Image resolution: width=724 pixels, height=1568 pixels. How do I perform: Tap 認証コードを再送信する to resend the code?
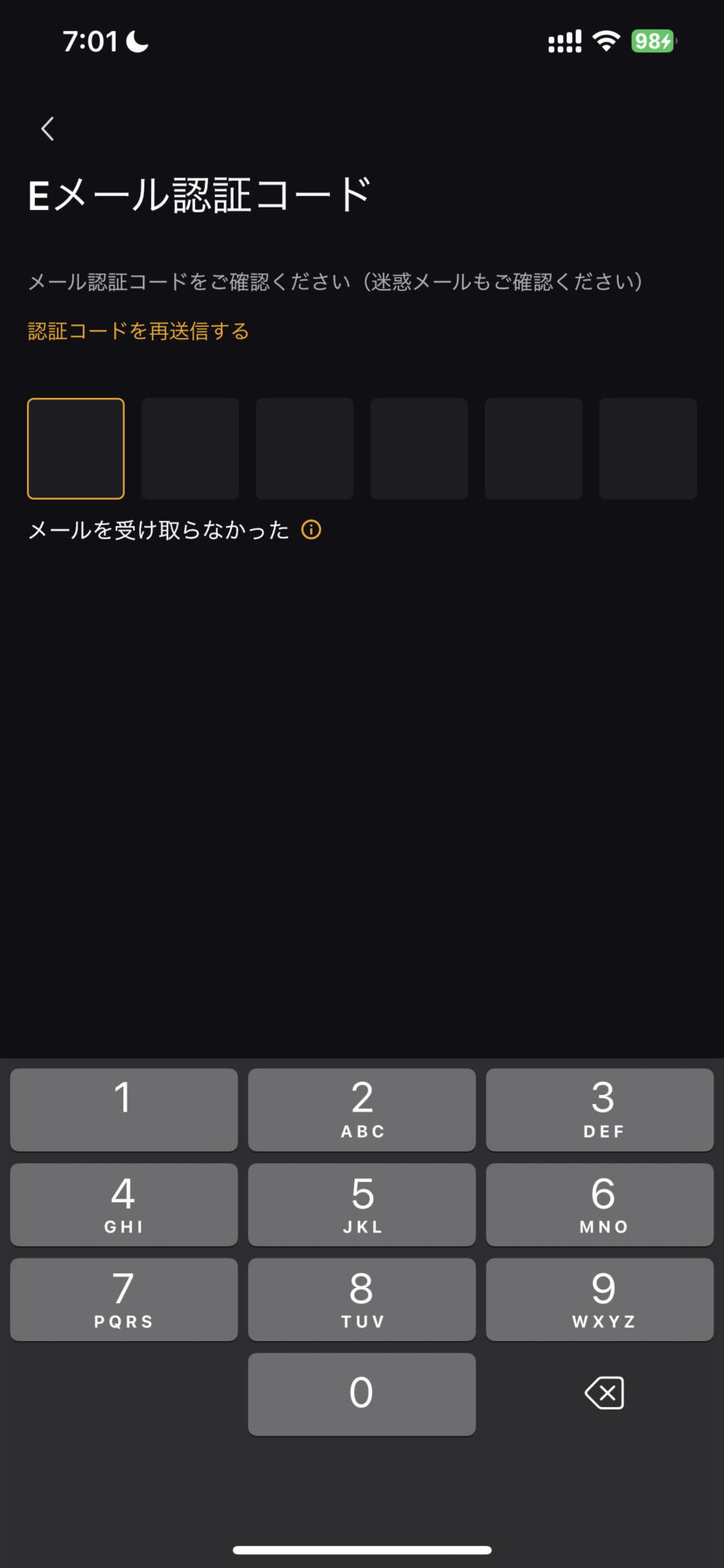click(138, 331)
